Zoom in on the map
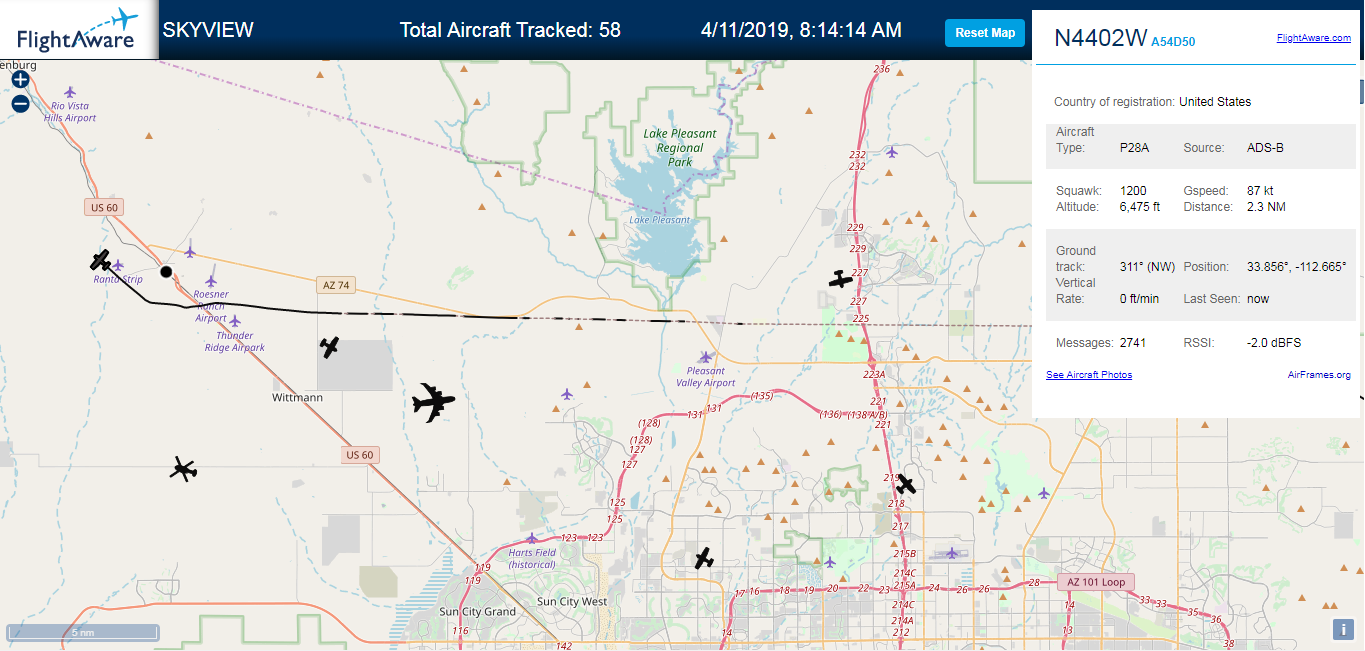Viewport: 1365px width, 651px height. click(20, 79)
